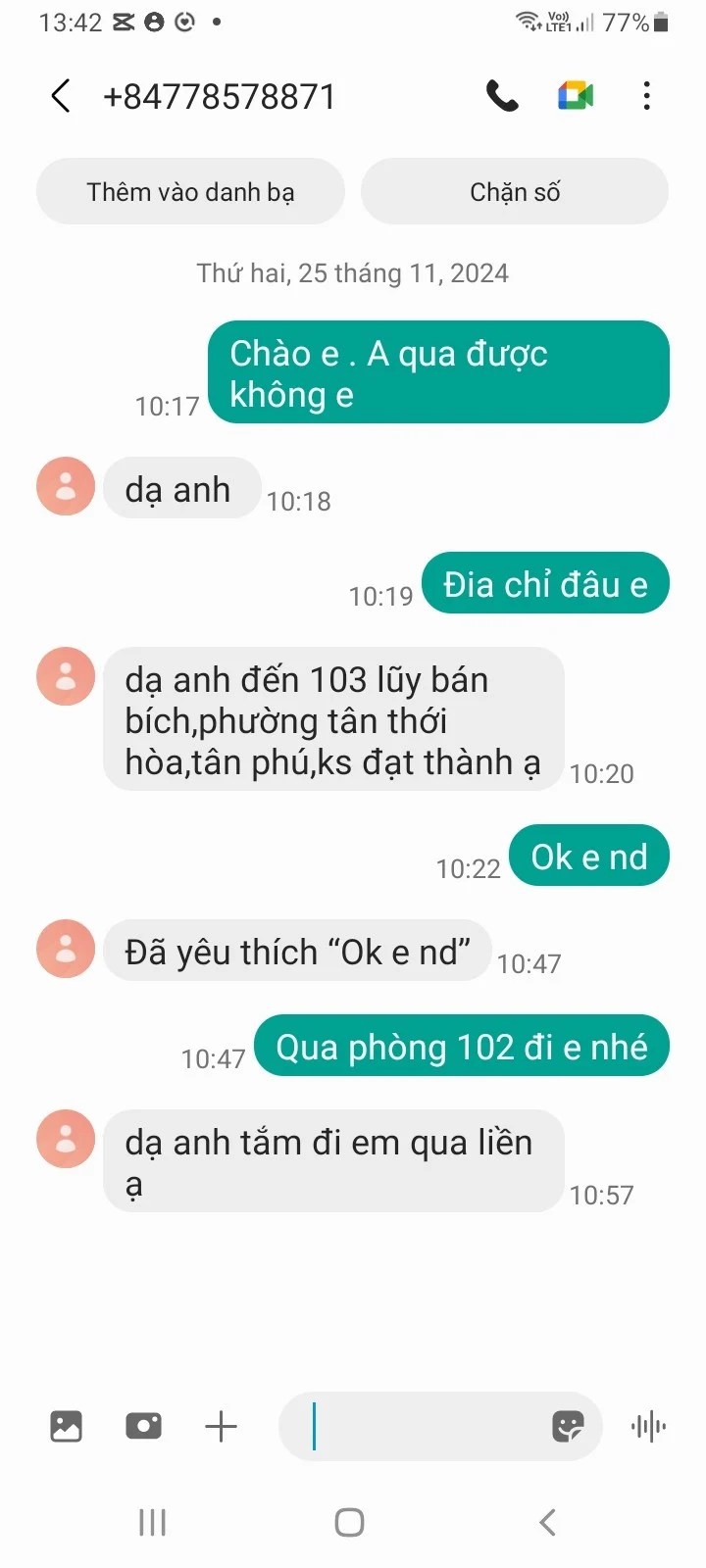Open the gallery image picker
Viewport: 706px width, 1568px height.
tap(66, 1426)
